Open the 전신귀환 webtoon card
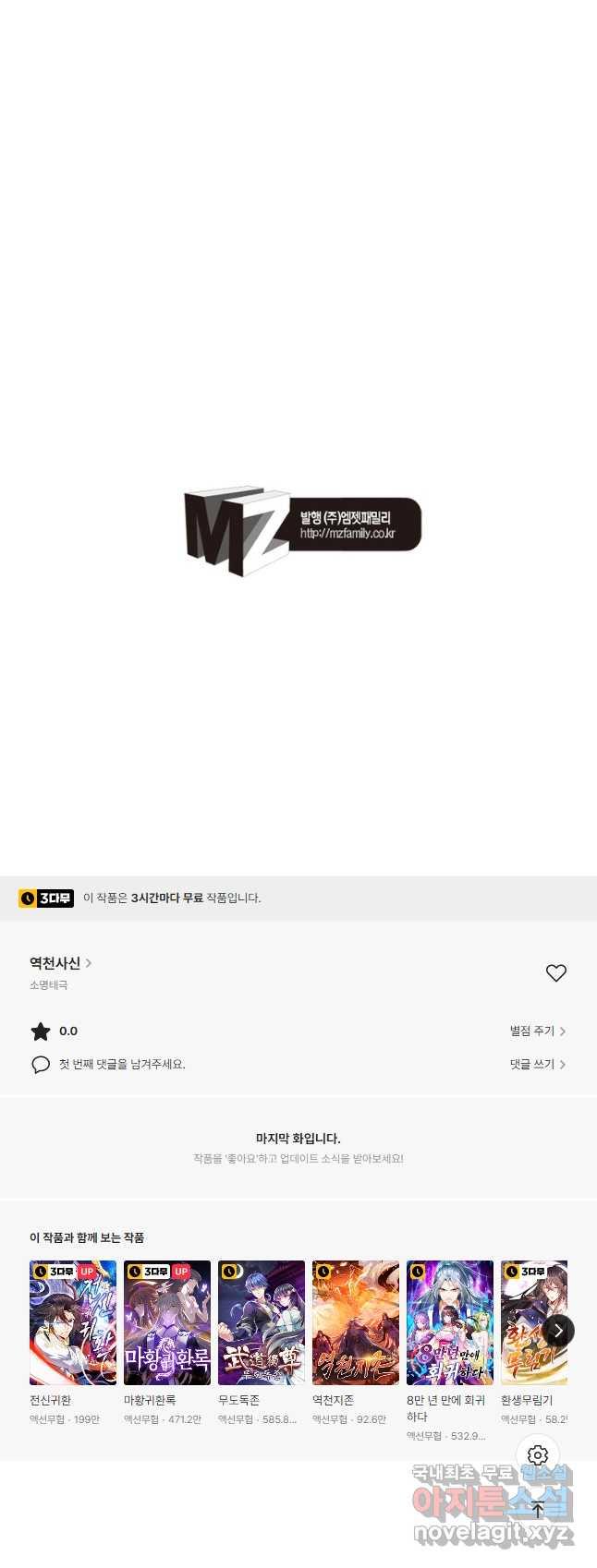Image resolution: width=597 pixels, height=1568 pixels. 73,1322
